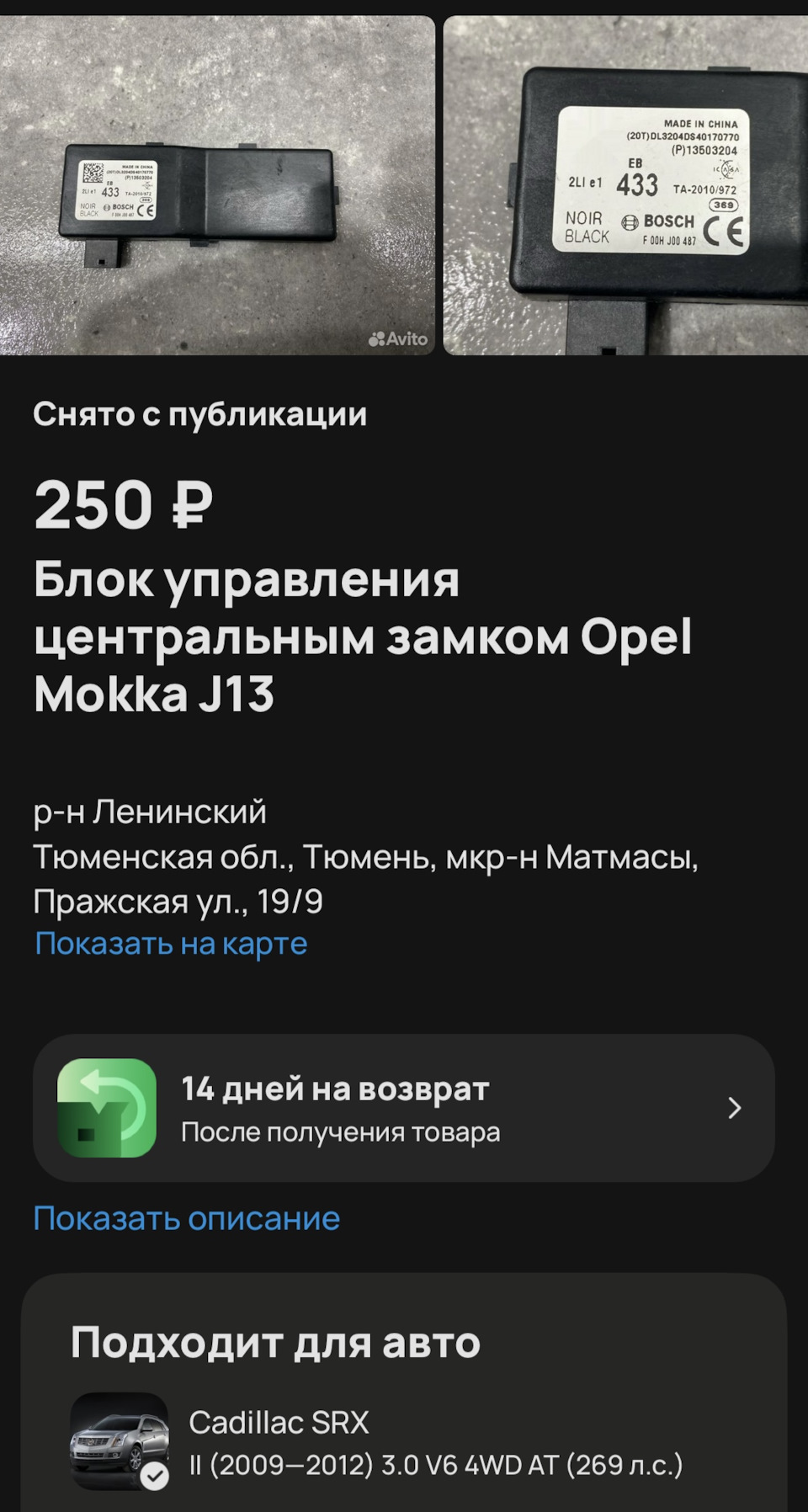Screen dimensions: 808x1512
Task: Open the close-up Bosch label photo
Action: pos(626,185)
